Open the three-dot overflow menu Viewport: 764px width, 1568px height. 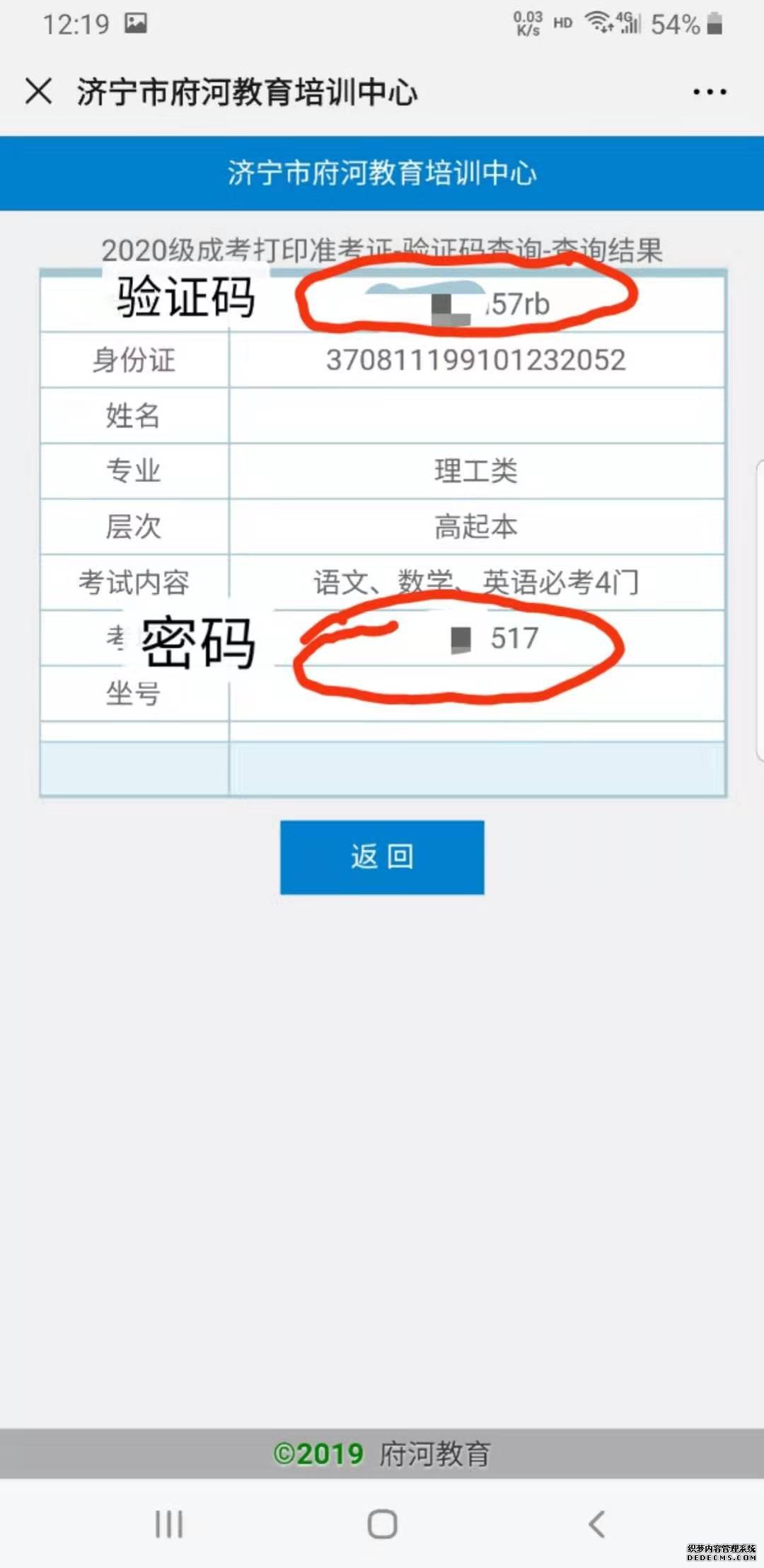710,92
